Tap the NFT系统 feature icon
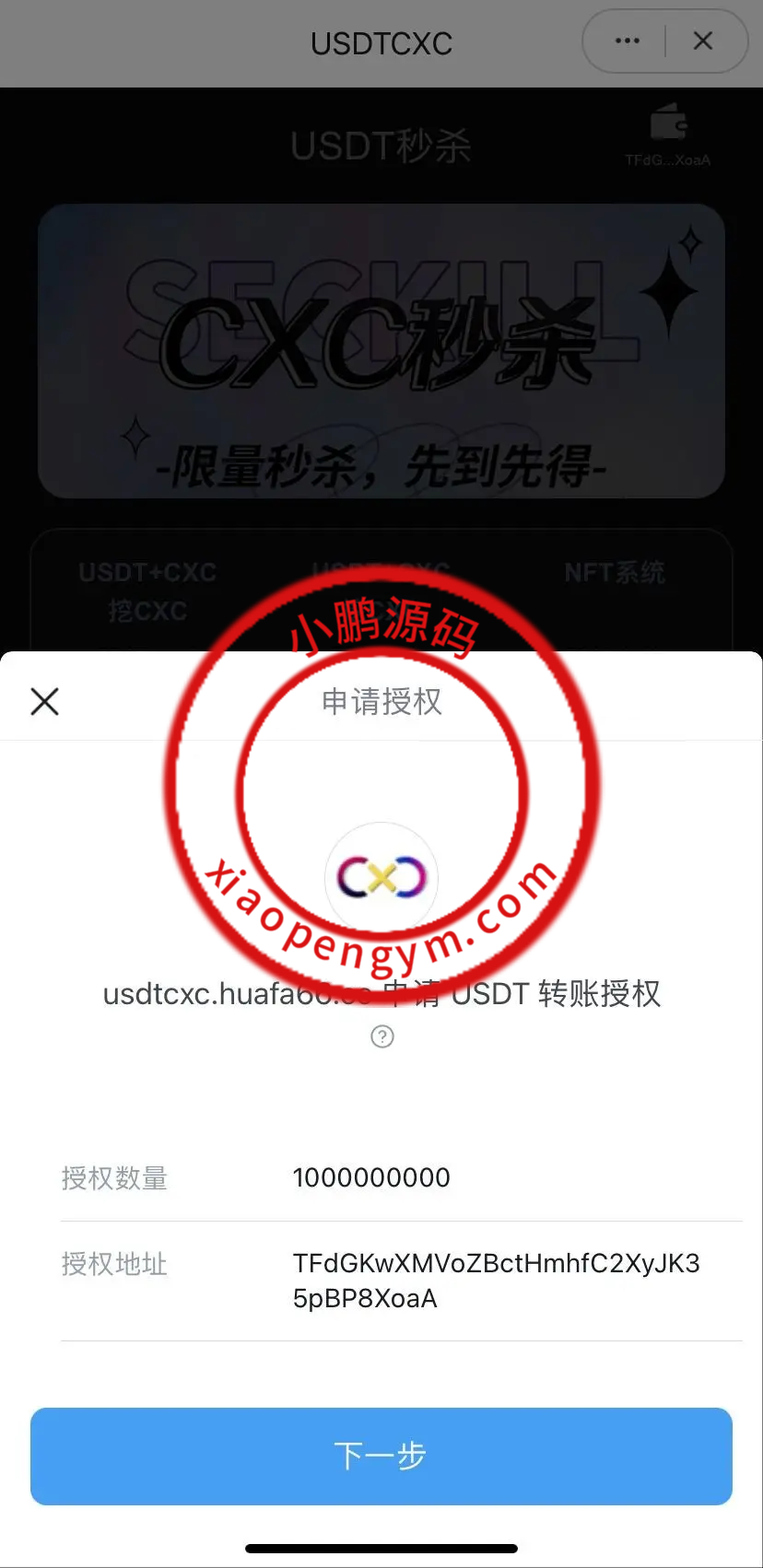 coord(616,572)
